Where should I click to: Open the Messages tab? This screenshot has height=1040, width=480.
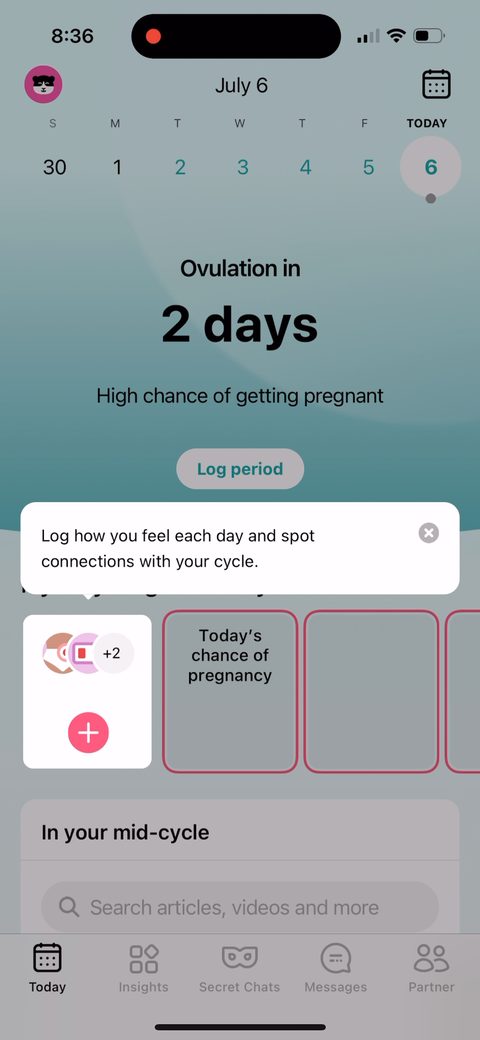pos(335,968)
